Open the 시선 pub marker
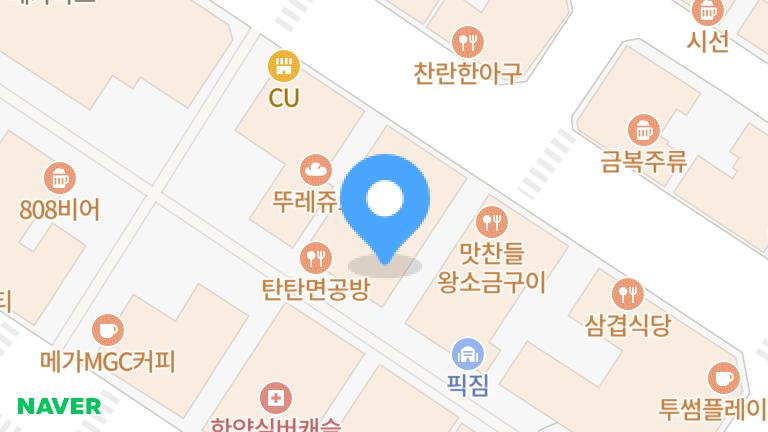This screenshot has width=768, height=432. pyautogui.click(x=708, y=12)
